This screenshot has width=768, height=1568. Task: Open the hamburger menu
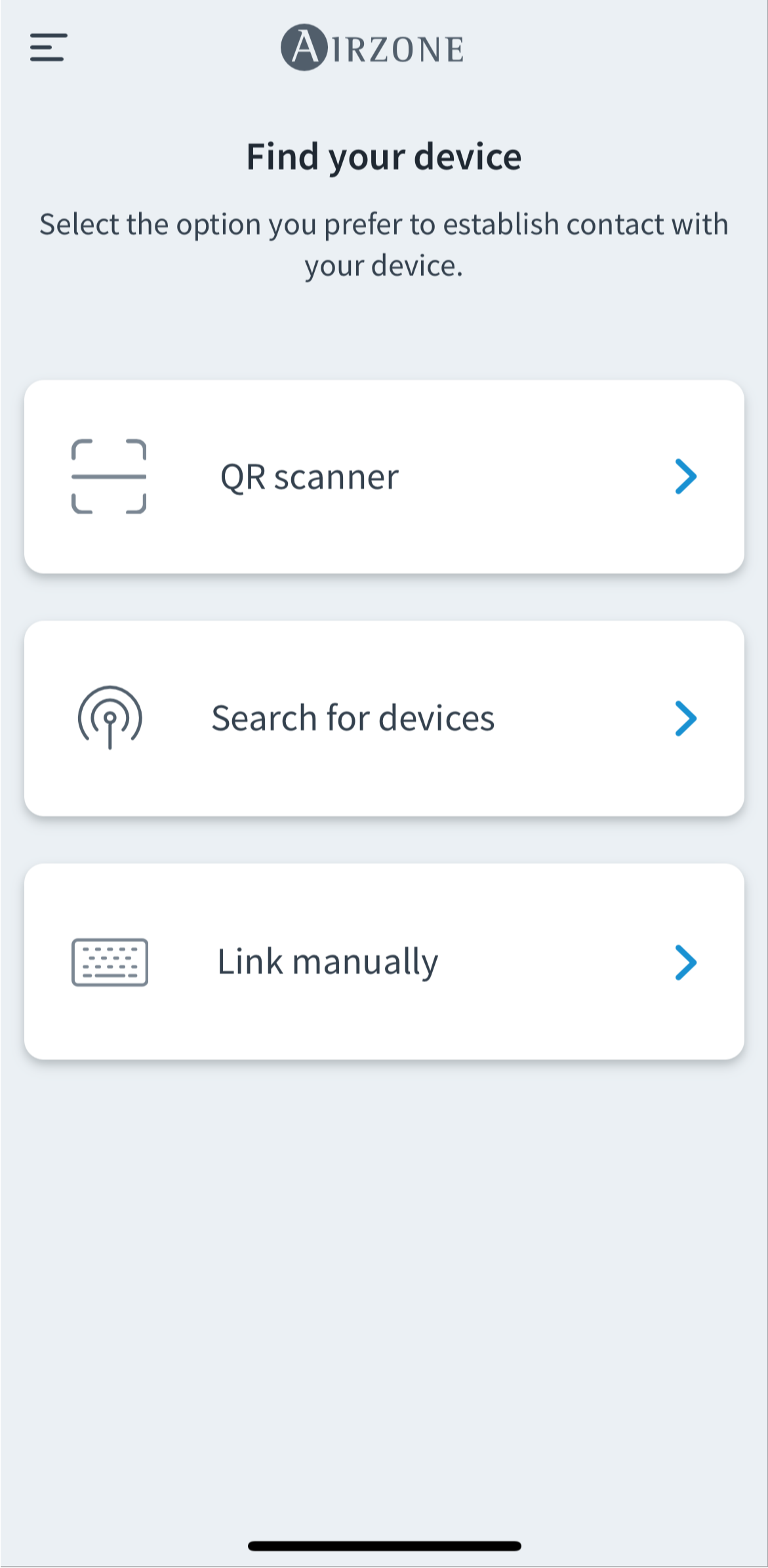[49, 48]
